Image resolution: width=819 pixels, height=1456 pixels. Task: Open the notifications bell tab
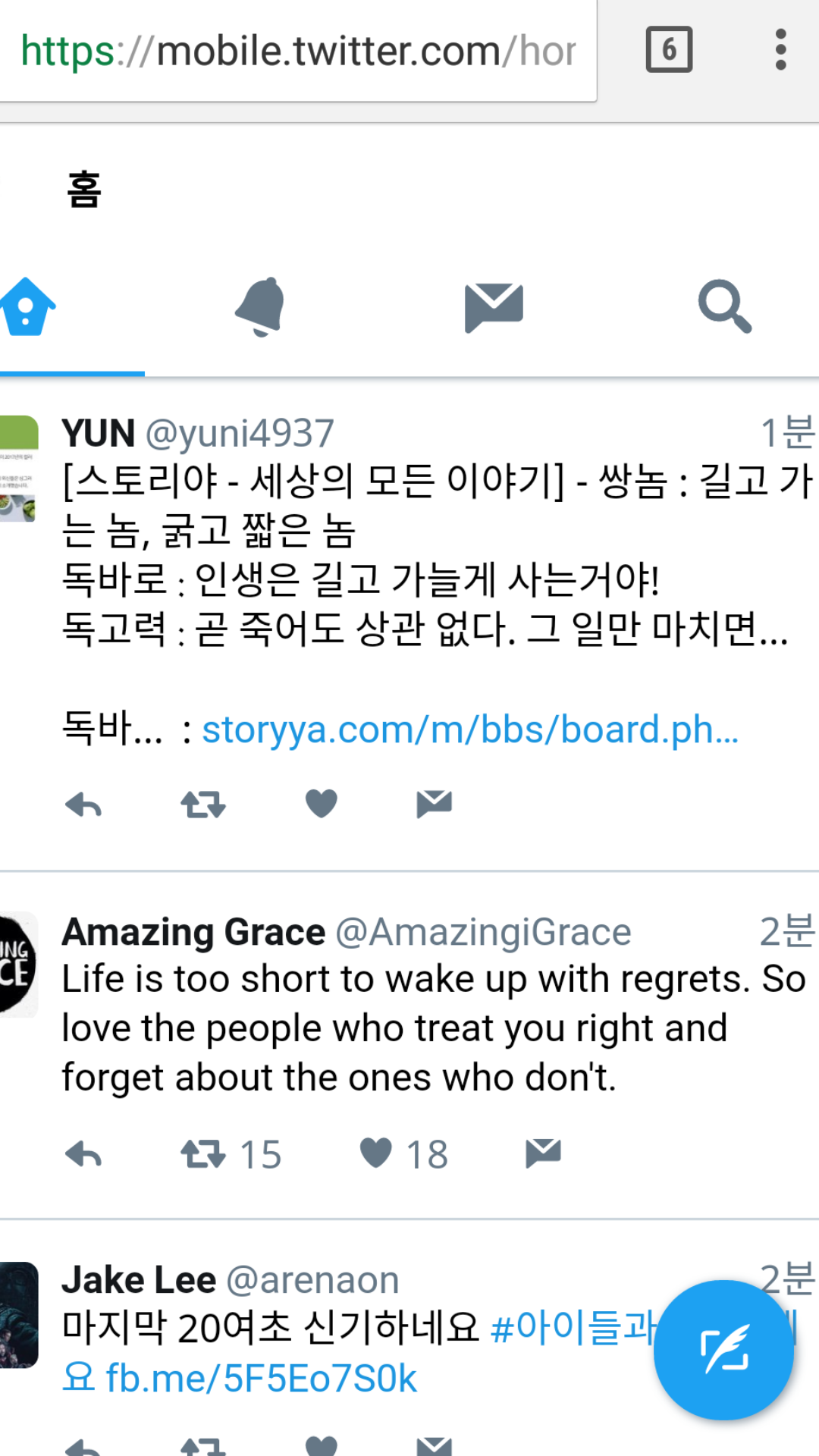coord(261,307)
